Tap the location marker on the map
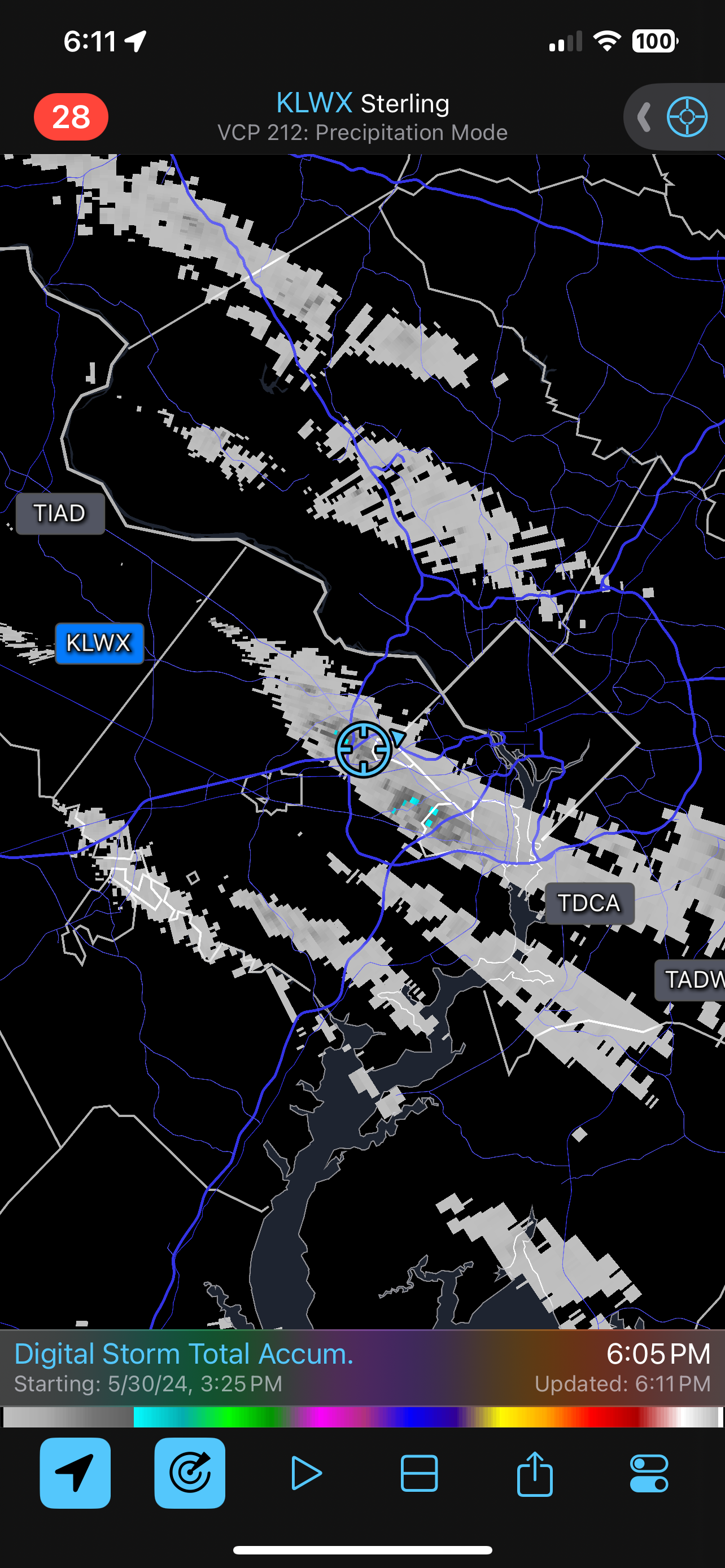 pyautogui.click(x=364, y=750)
